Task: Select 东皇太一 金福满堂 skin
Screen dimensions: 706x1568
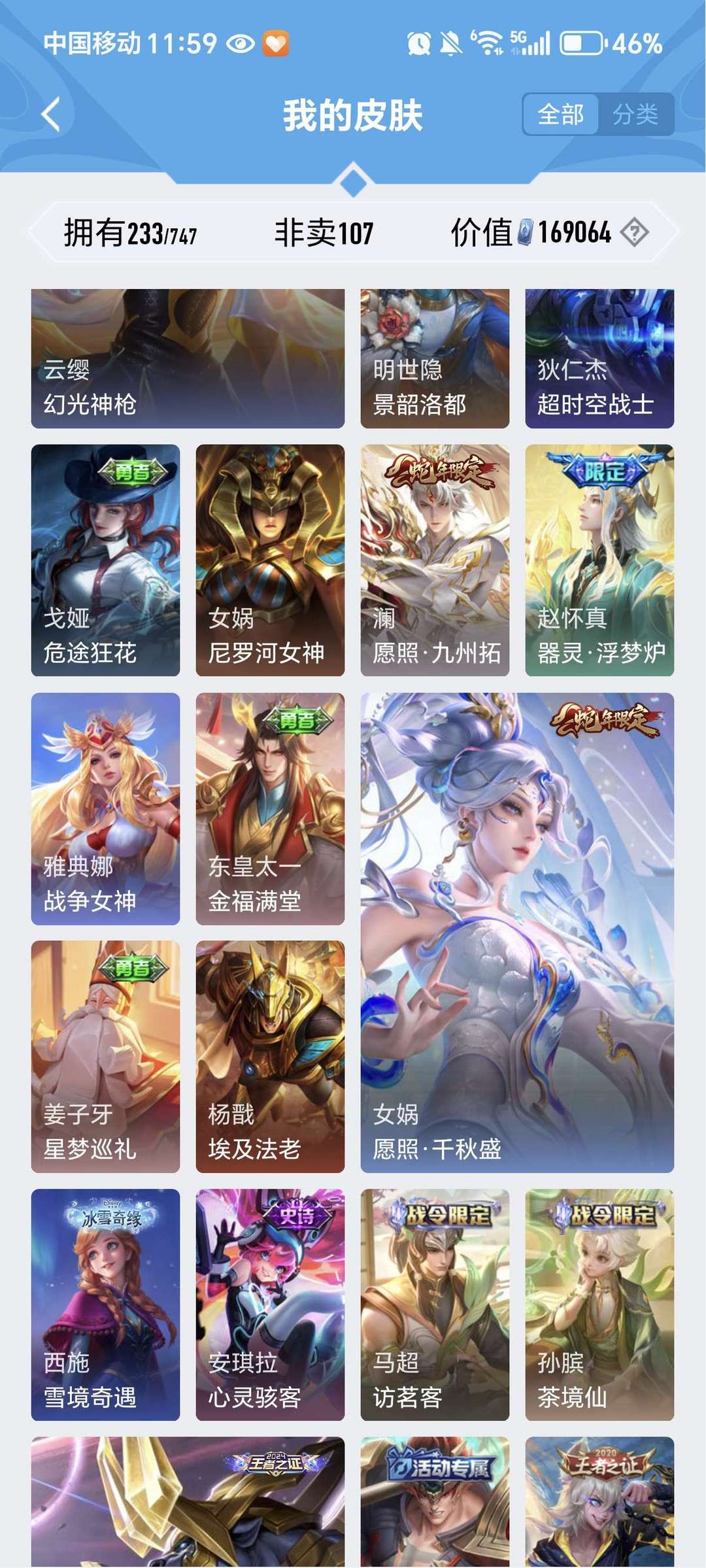Action: pyautogui.click(x=270, y=808)
